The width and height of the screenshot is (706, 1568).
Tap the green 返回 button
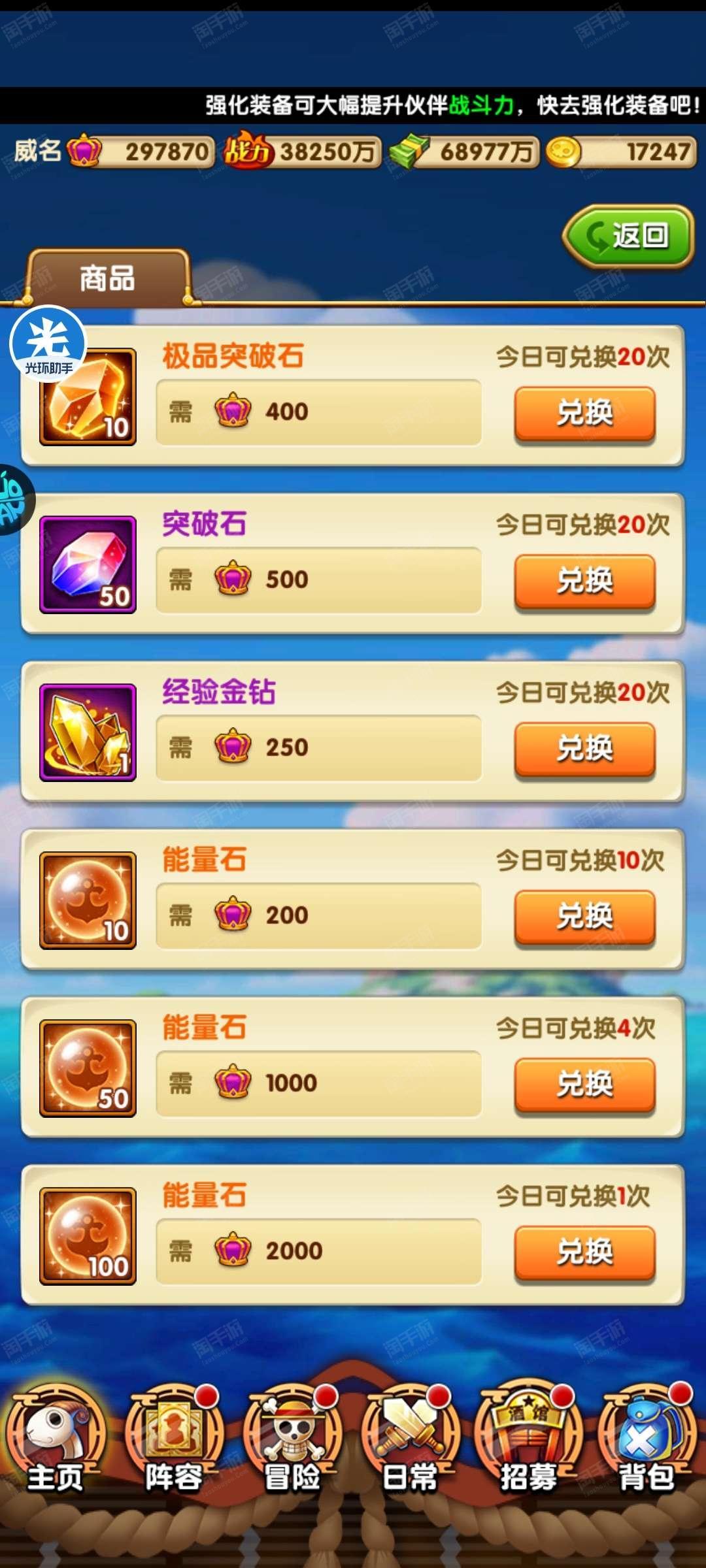tap(628, 236)
